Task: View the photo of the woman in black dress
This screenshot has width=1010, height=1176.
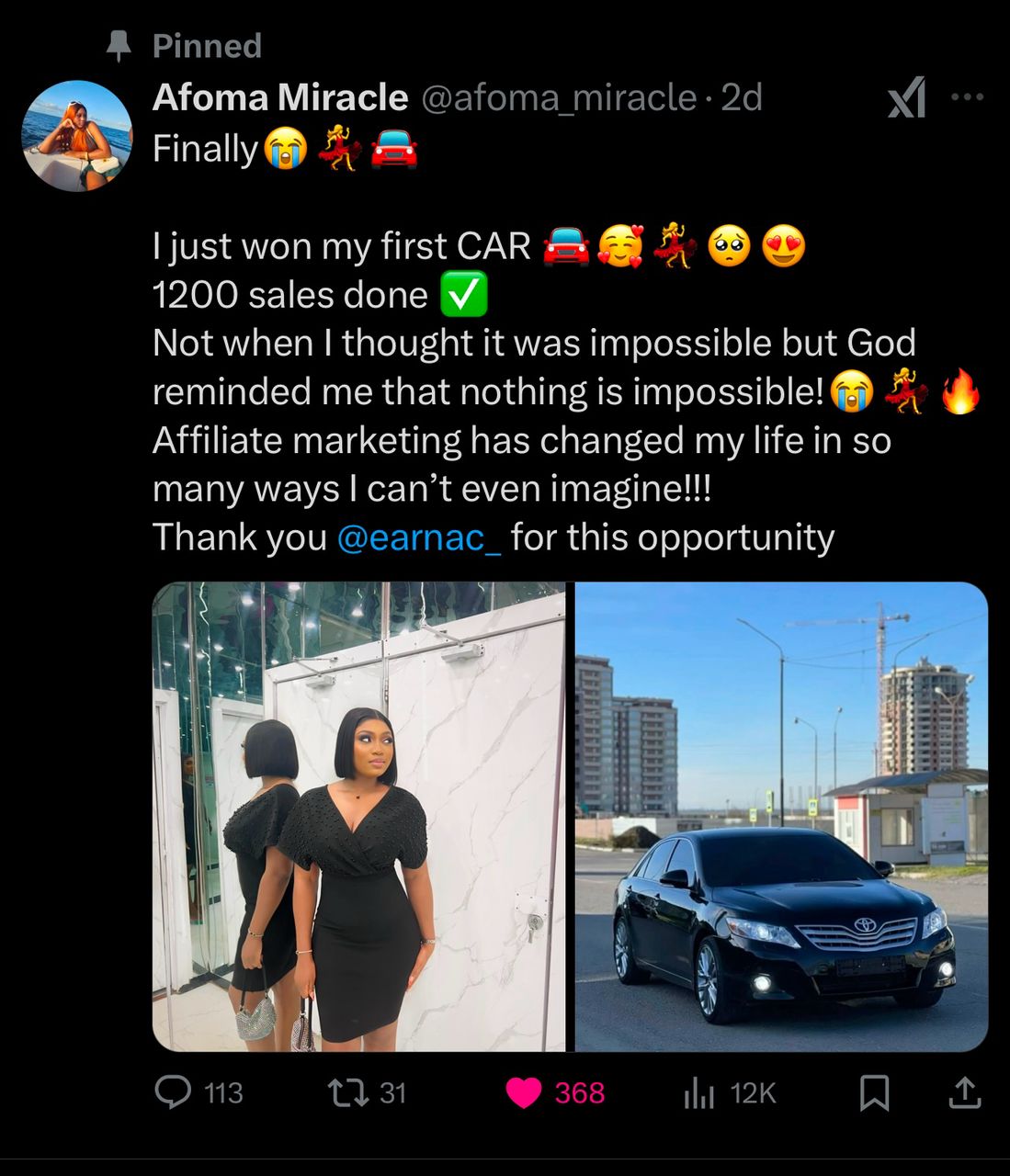Action: click(x=358, y=816)
